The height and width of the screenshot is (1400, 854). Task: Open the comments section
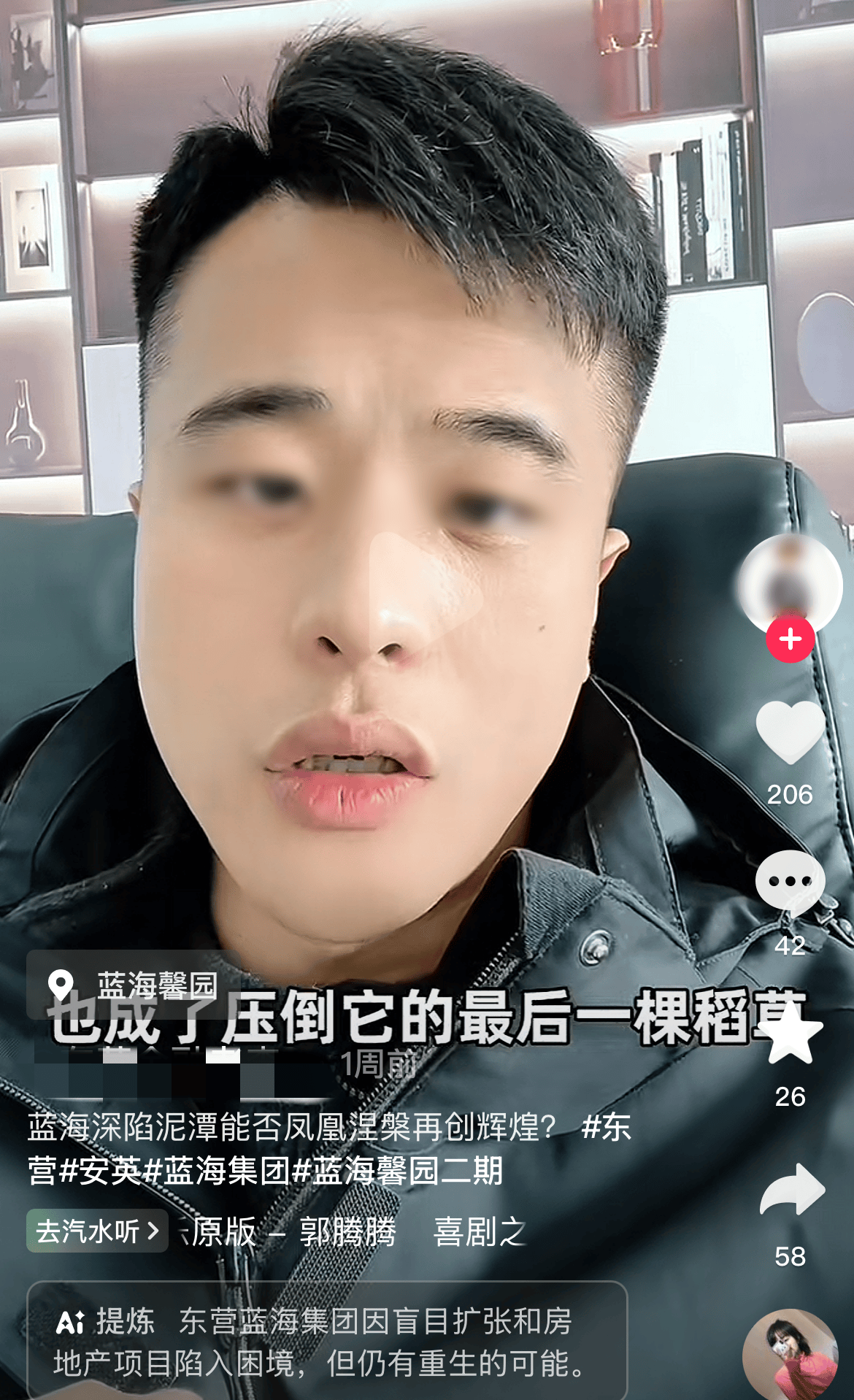(x=790, y=883)
